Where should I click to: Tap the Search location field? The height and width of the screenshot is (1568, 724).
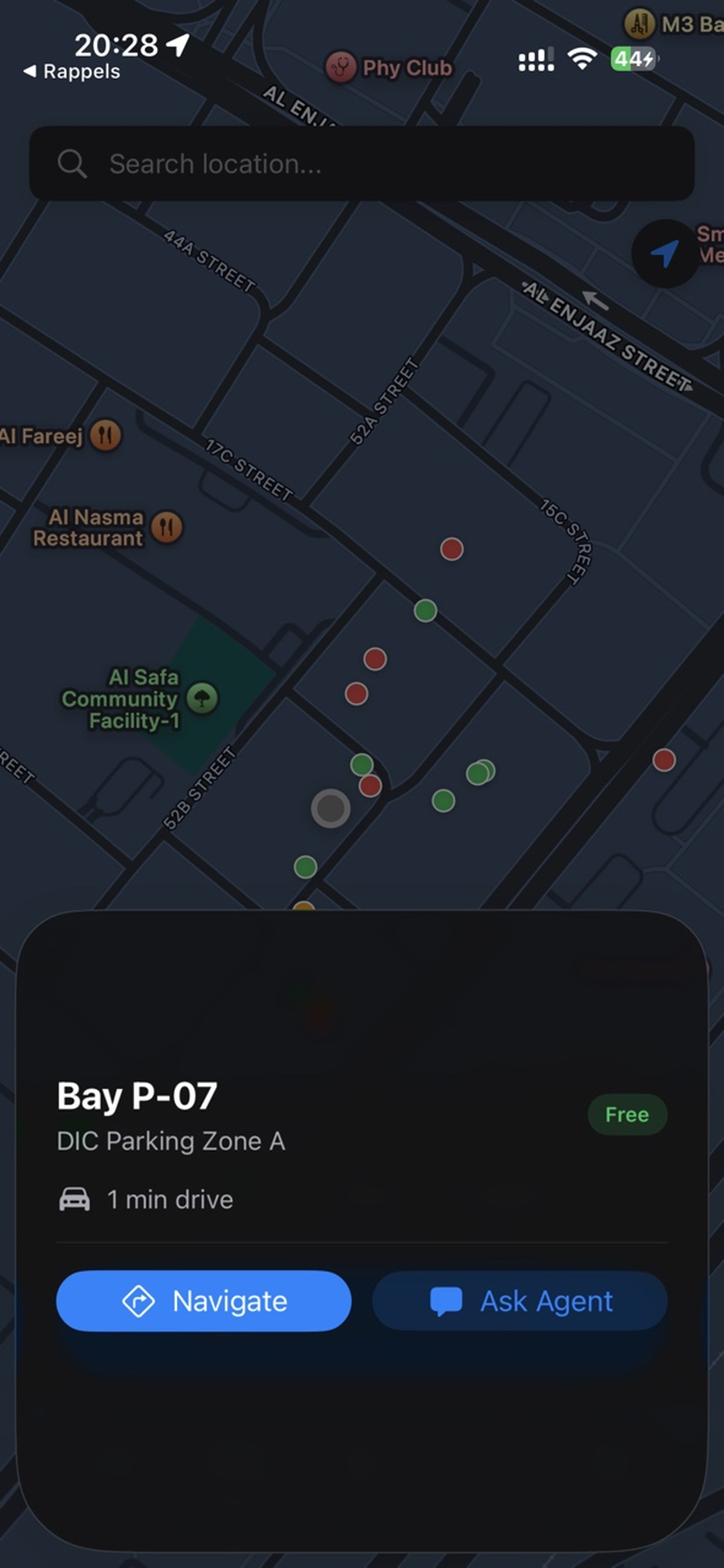362,164
